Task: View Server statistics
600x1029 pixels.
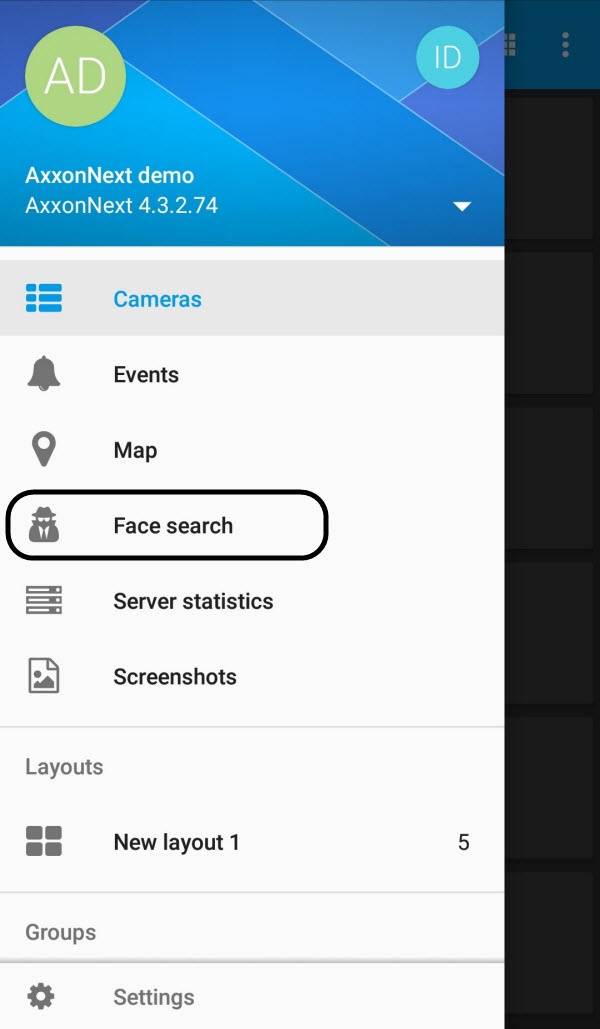Action: [193, 601]
